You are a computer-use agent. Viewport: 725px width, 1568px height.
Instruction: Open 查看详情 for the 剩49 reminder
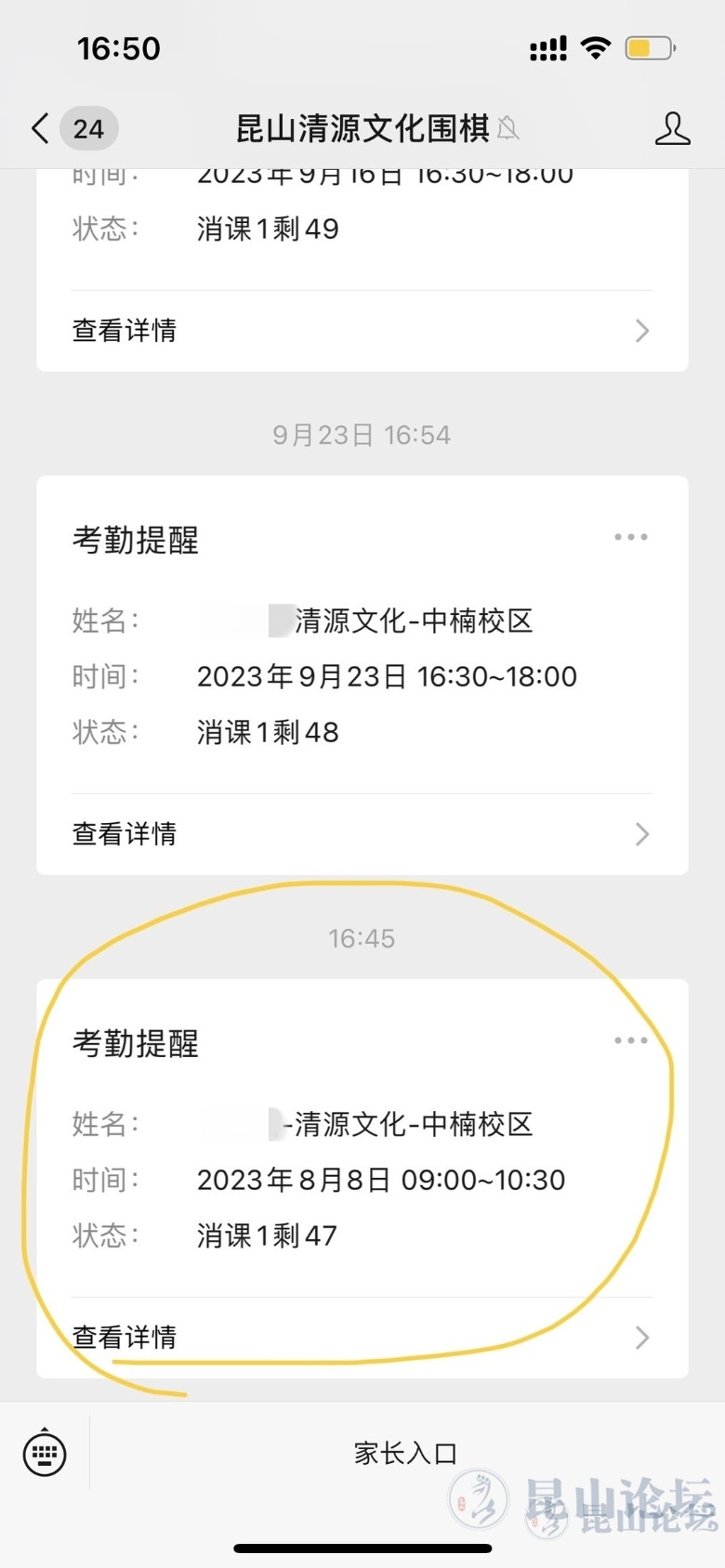362,331
